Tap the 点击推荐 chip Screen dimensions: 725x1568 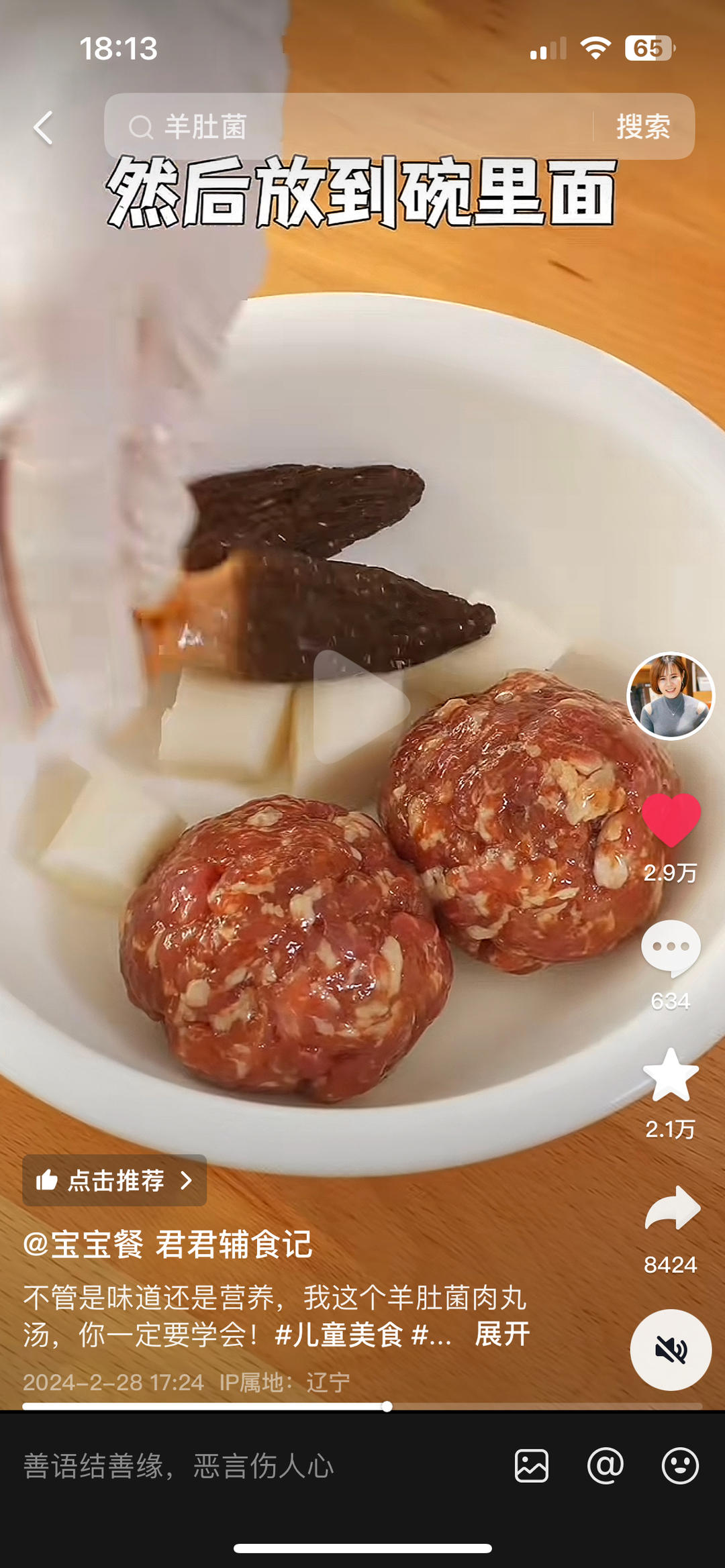tap(115, 1180)
